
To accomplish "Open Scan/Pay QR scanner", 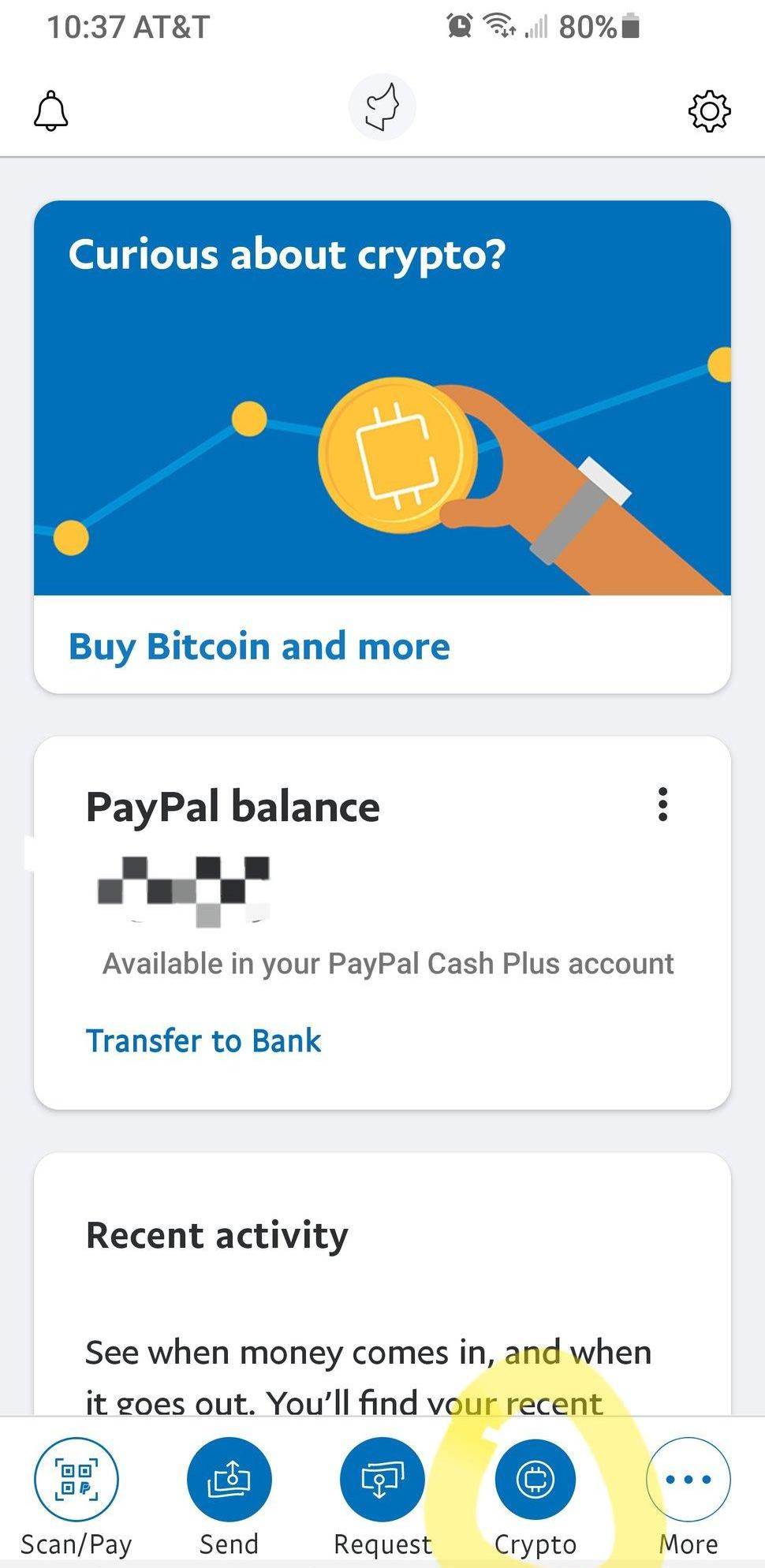I will [x=76, y=1479].
